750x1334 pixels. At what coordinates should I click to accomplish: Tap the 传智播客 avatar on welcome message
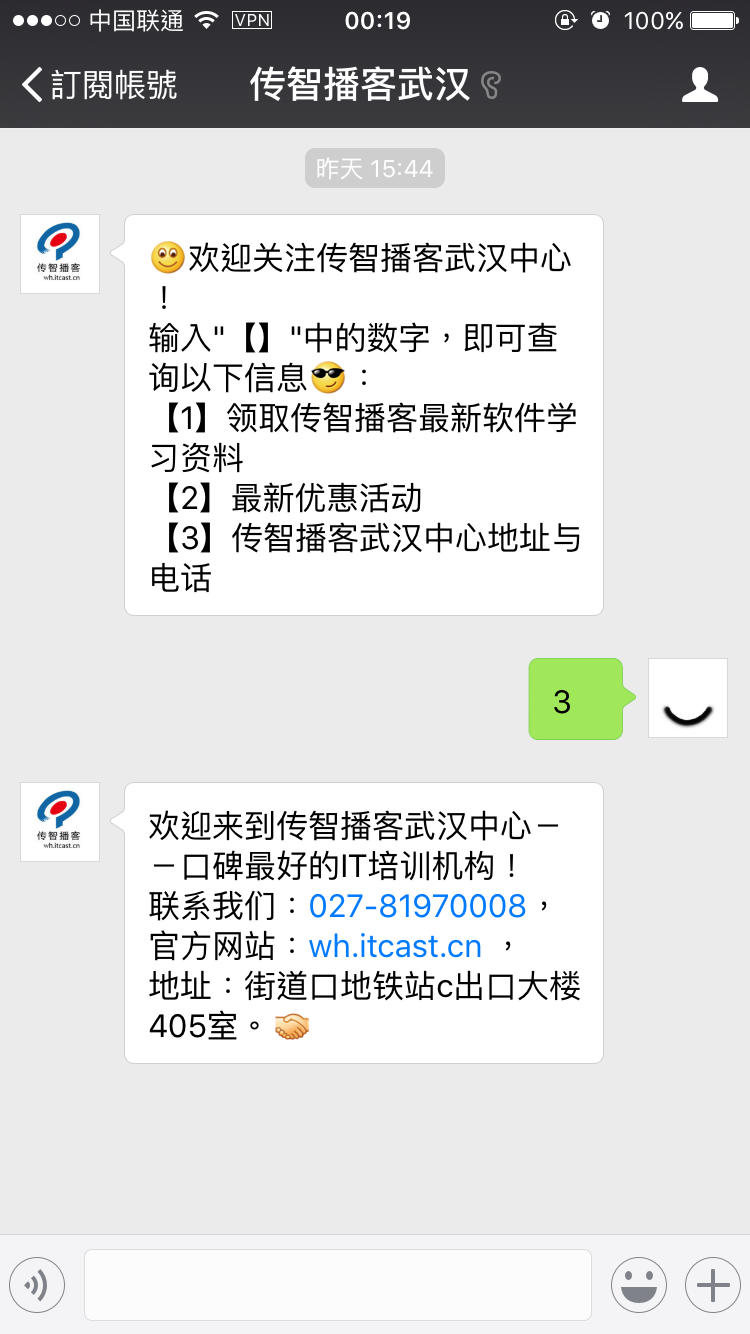59,253
